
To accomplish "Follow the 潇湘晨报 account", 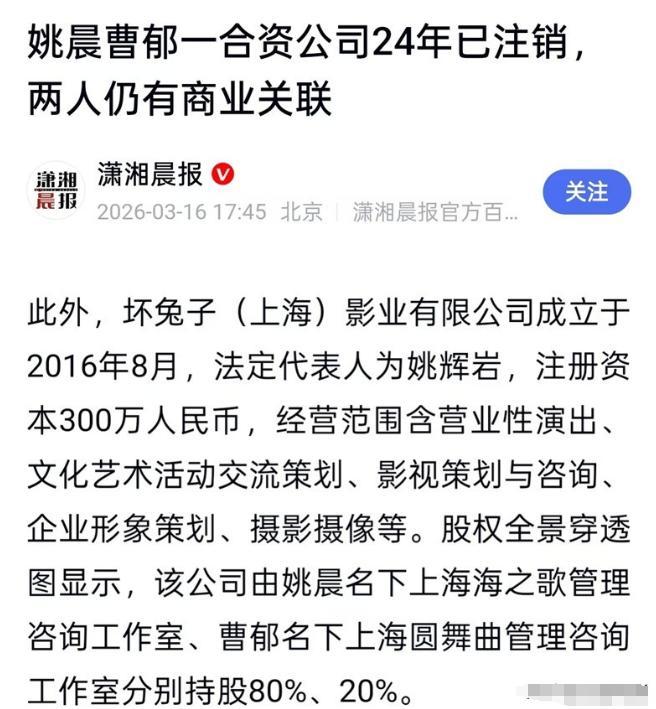I will click(x=586, y=191).
